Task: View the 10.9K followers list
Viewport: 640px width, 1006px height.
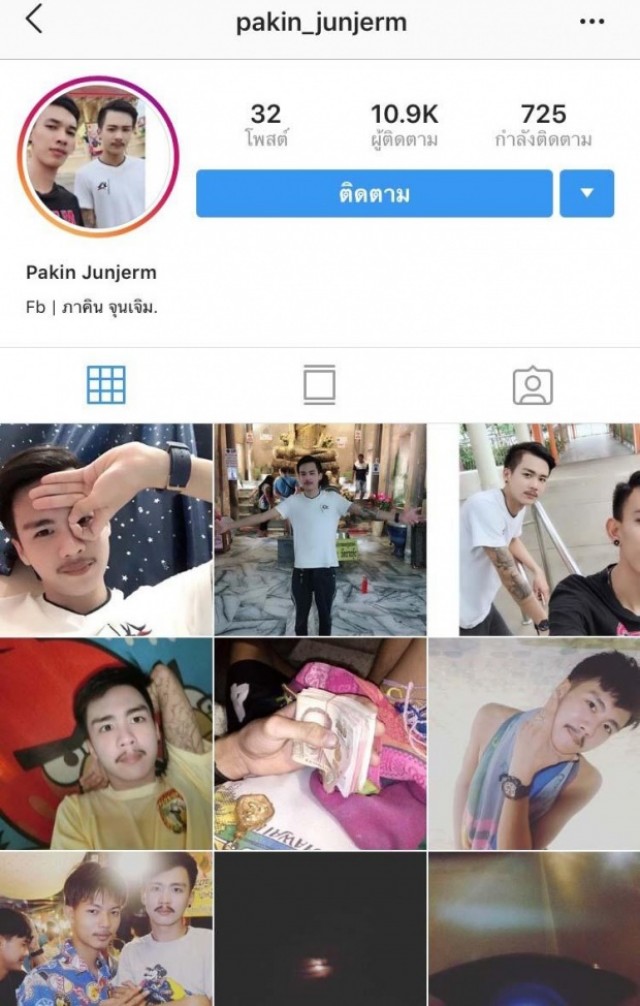Action: [404, 125]
